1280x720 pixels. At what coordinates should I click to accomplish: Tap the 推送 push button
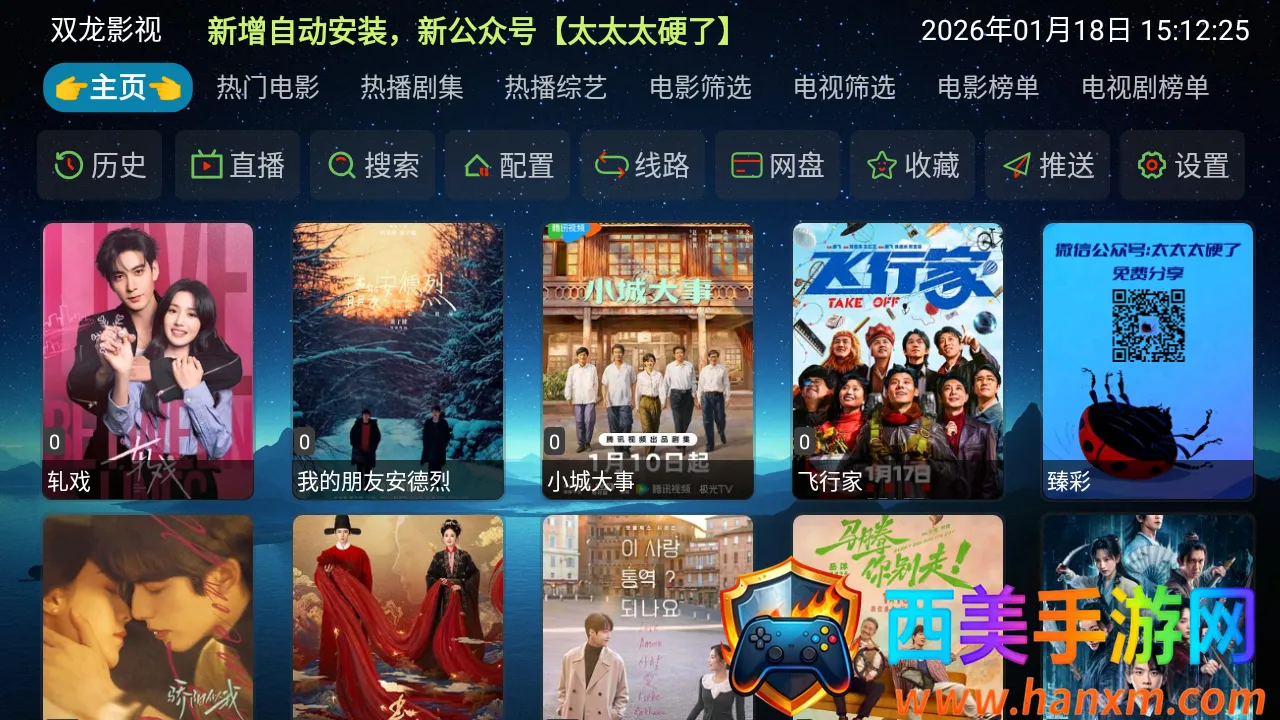tap(1047, 165)
